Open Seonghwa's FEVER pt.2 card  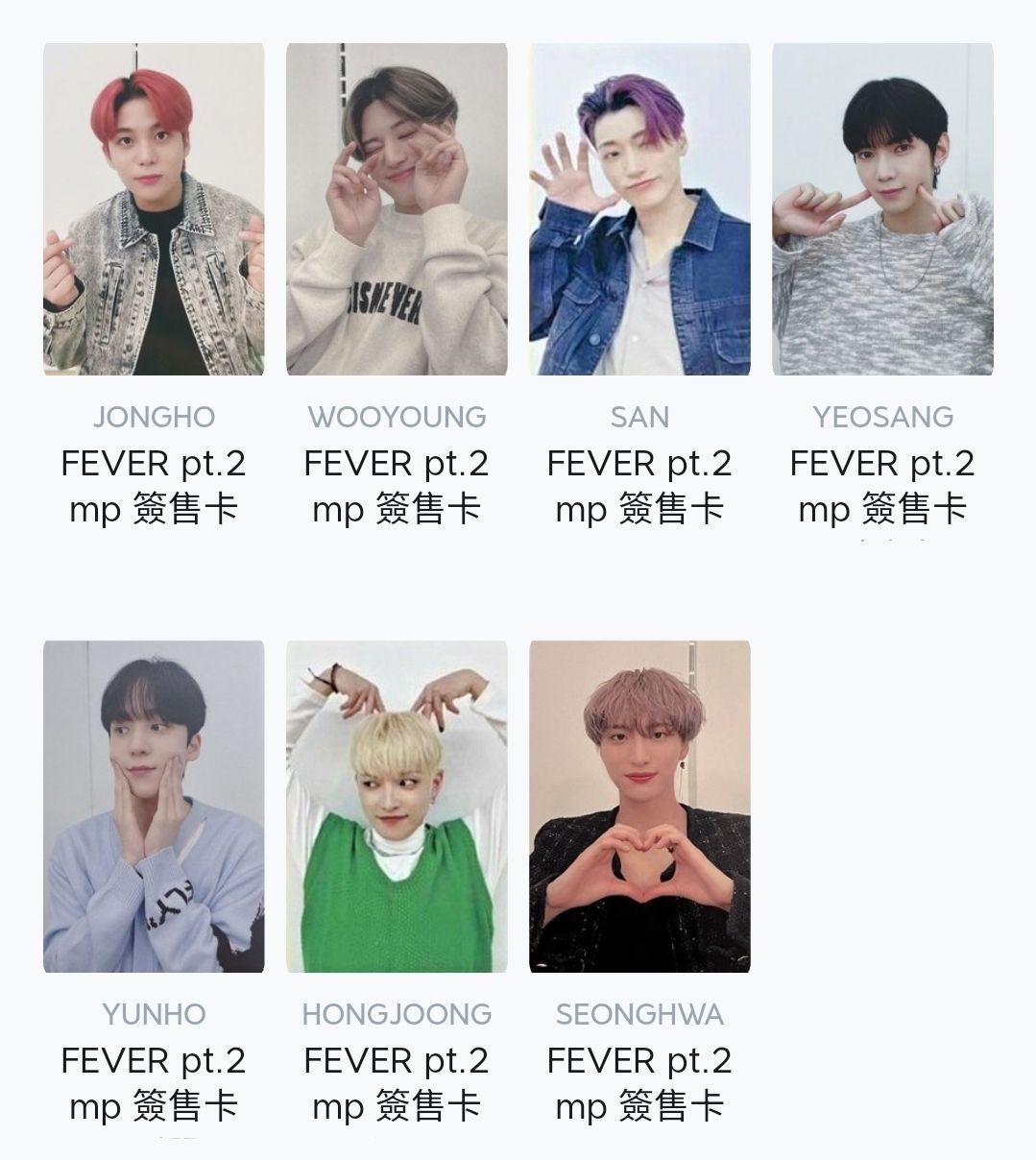(x=639, y=807)
